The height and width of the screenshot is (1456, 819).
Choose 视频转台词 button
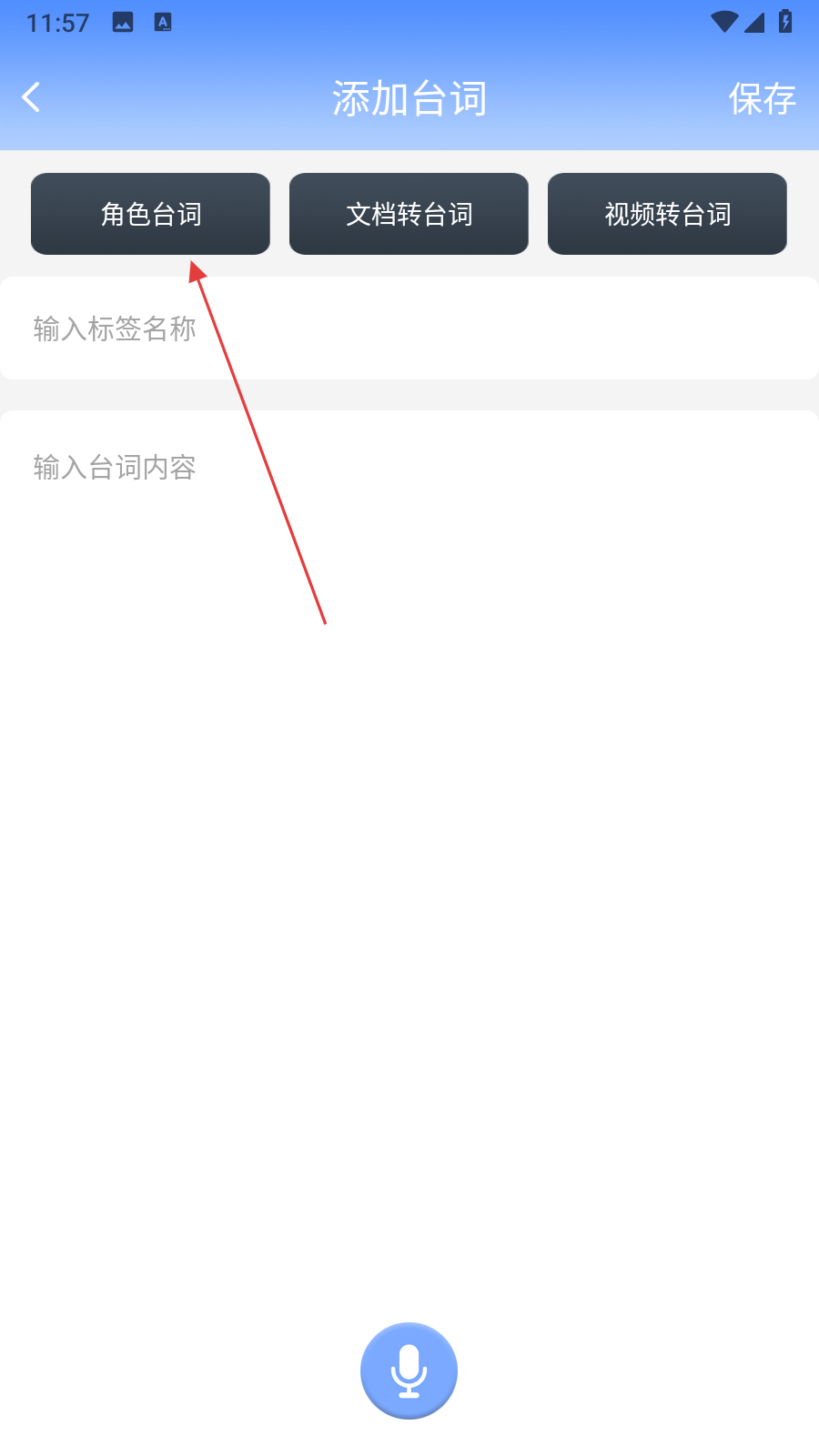(667, 214)
